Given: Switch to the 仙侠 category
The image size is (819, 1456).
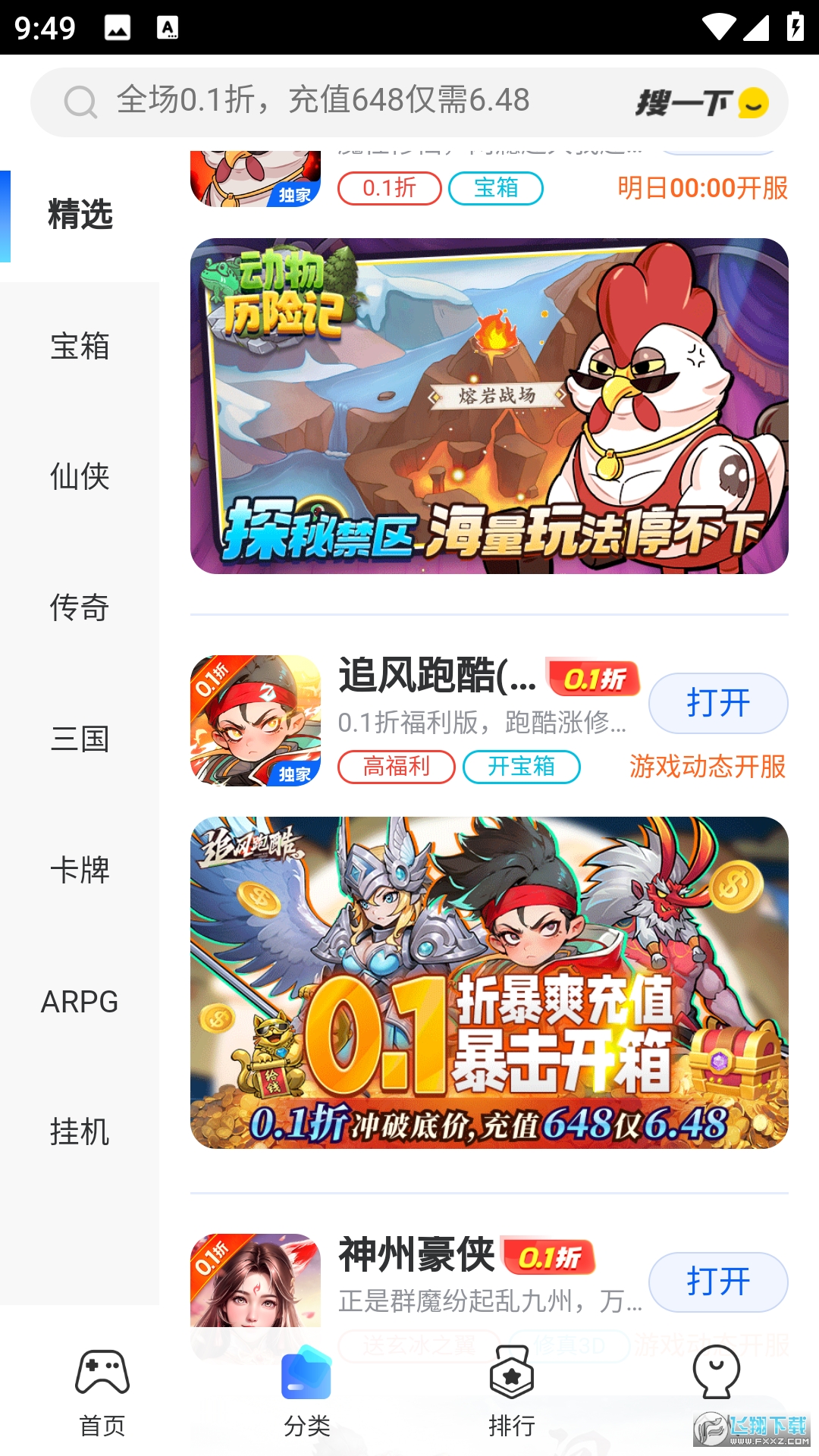Looking at the screenshot, I should point(80,477).
